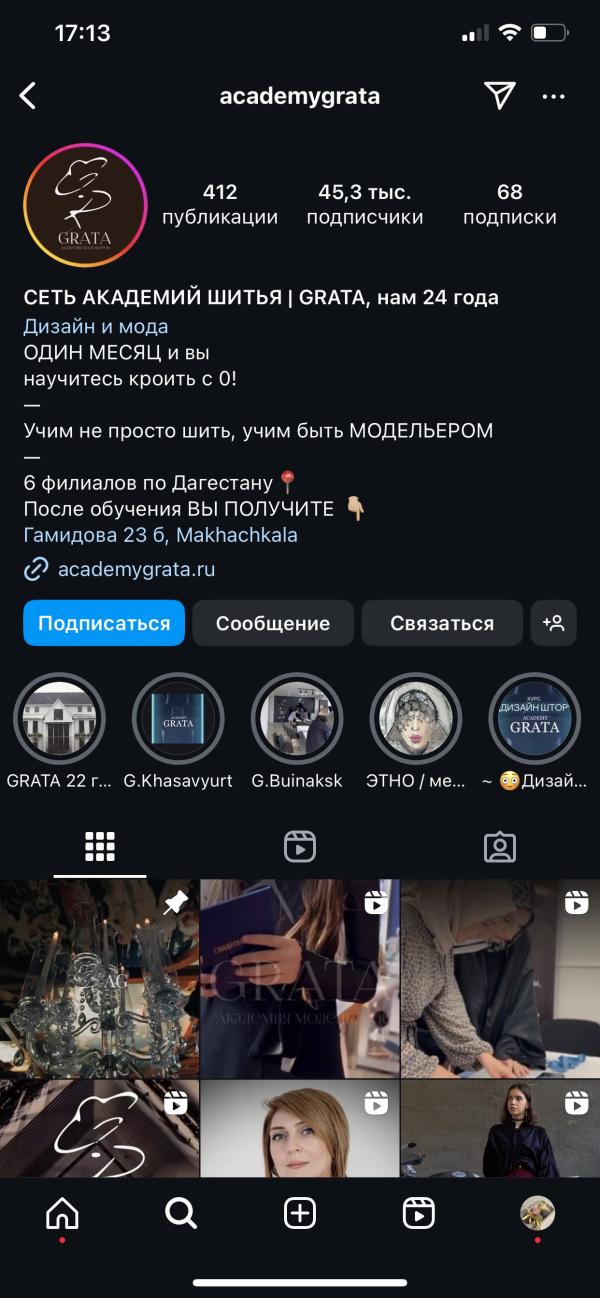
Task: Switch to the tagged posts tab
Action: click(499, 847)
